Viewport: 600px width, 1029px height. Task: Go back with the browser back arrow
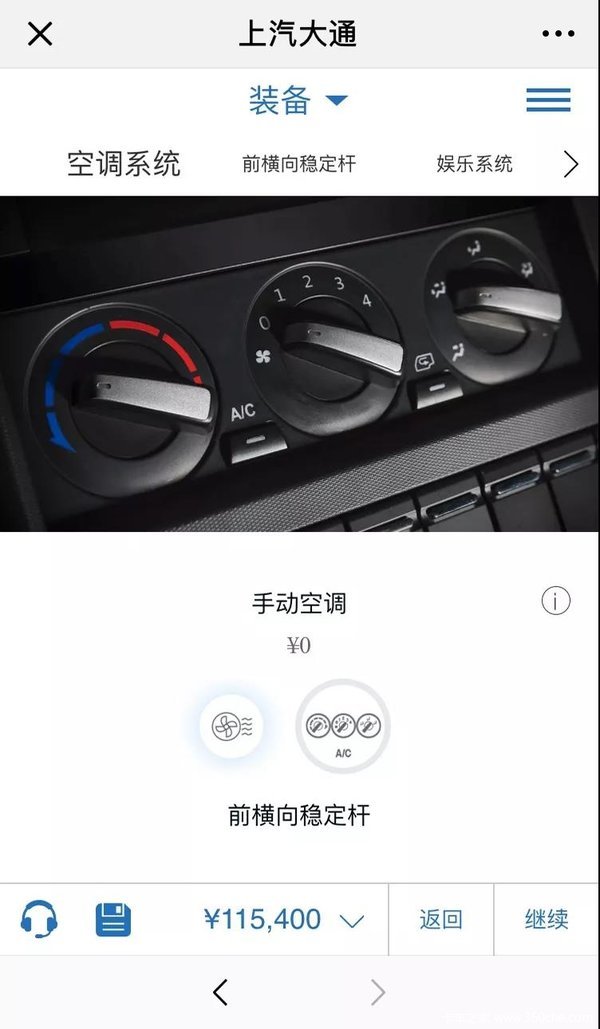221,992
